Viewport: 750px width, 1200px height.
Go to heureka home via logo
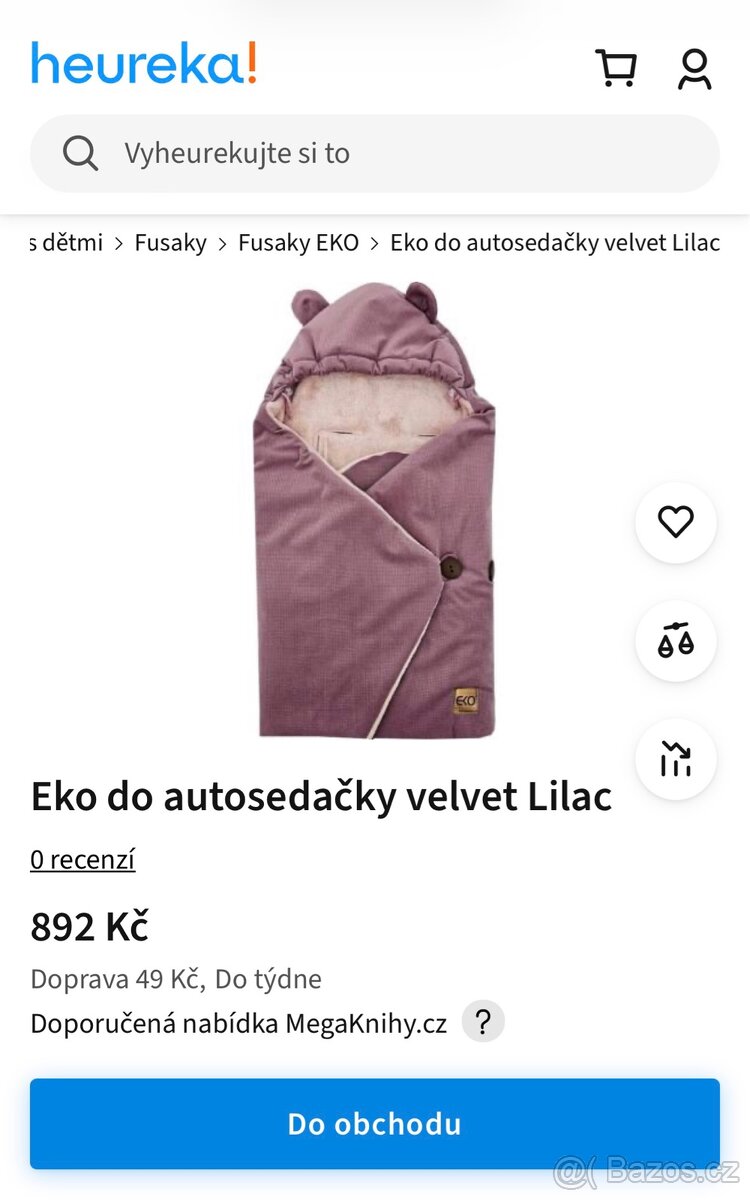[x=143, y=64]
